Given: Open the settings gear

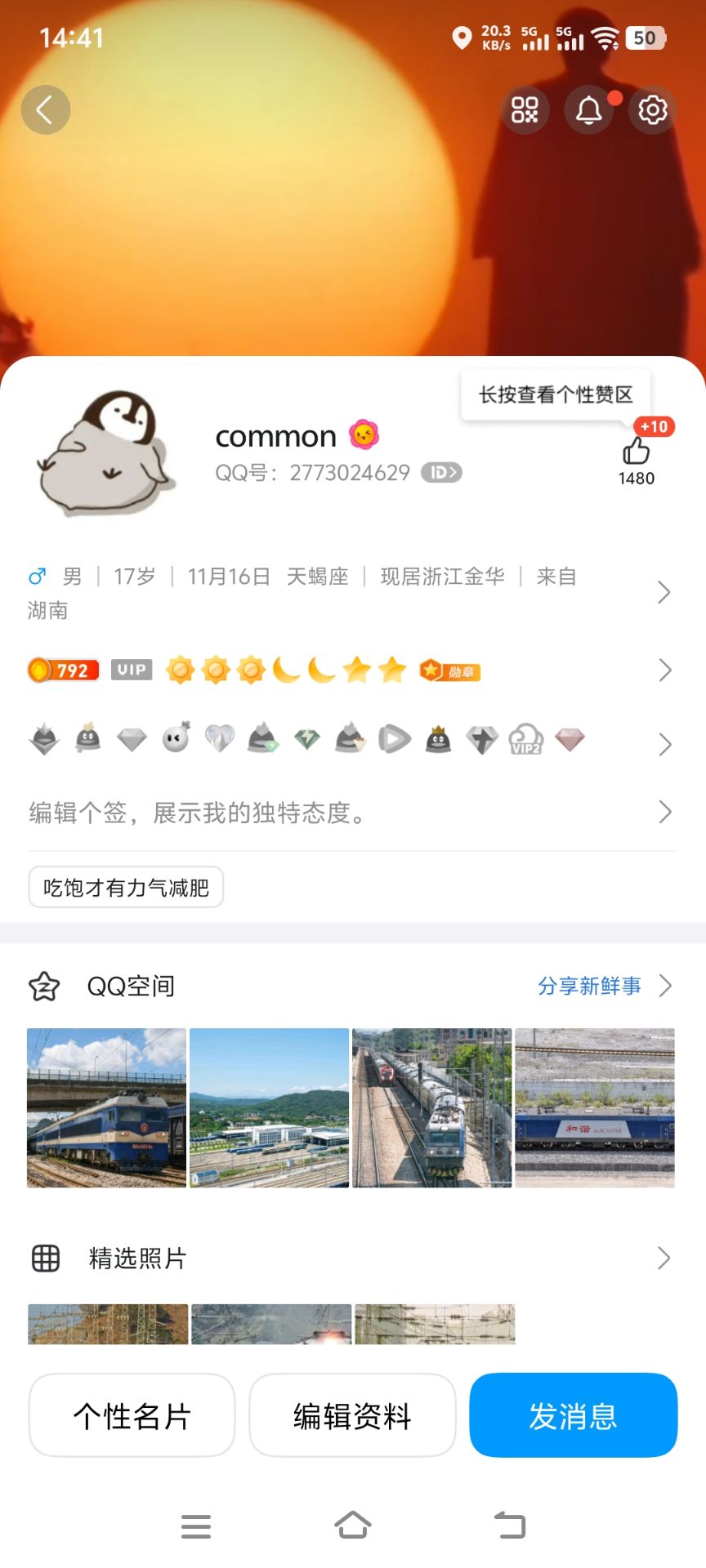Looking at the screenshot, I should coord(652,109).
